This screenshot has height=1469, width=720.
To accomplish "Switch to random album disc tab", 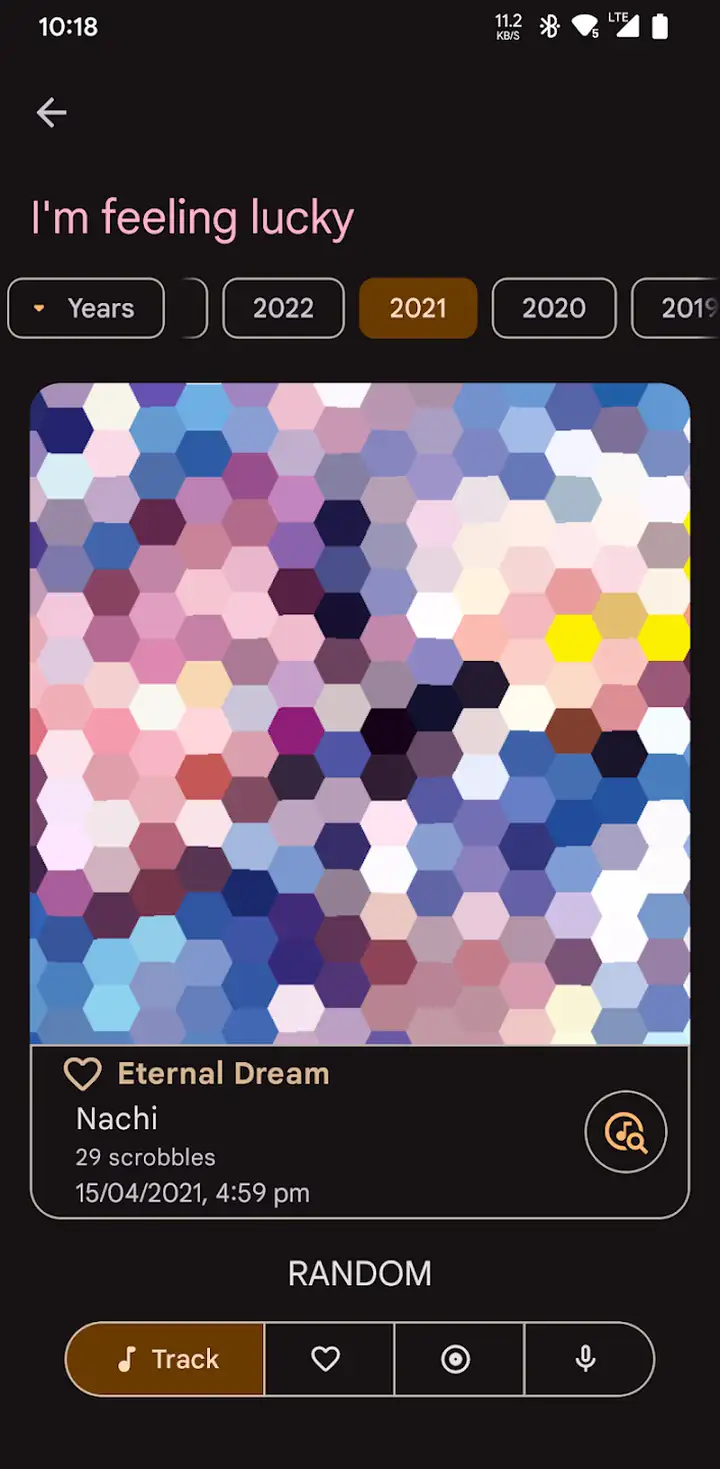I will coord(456,1359).
